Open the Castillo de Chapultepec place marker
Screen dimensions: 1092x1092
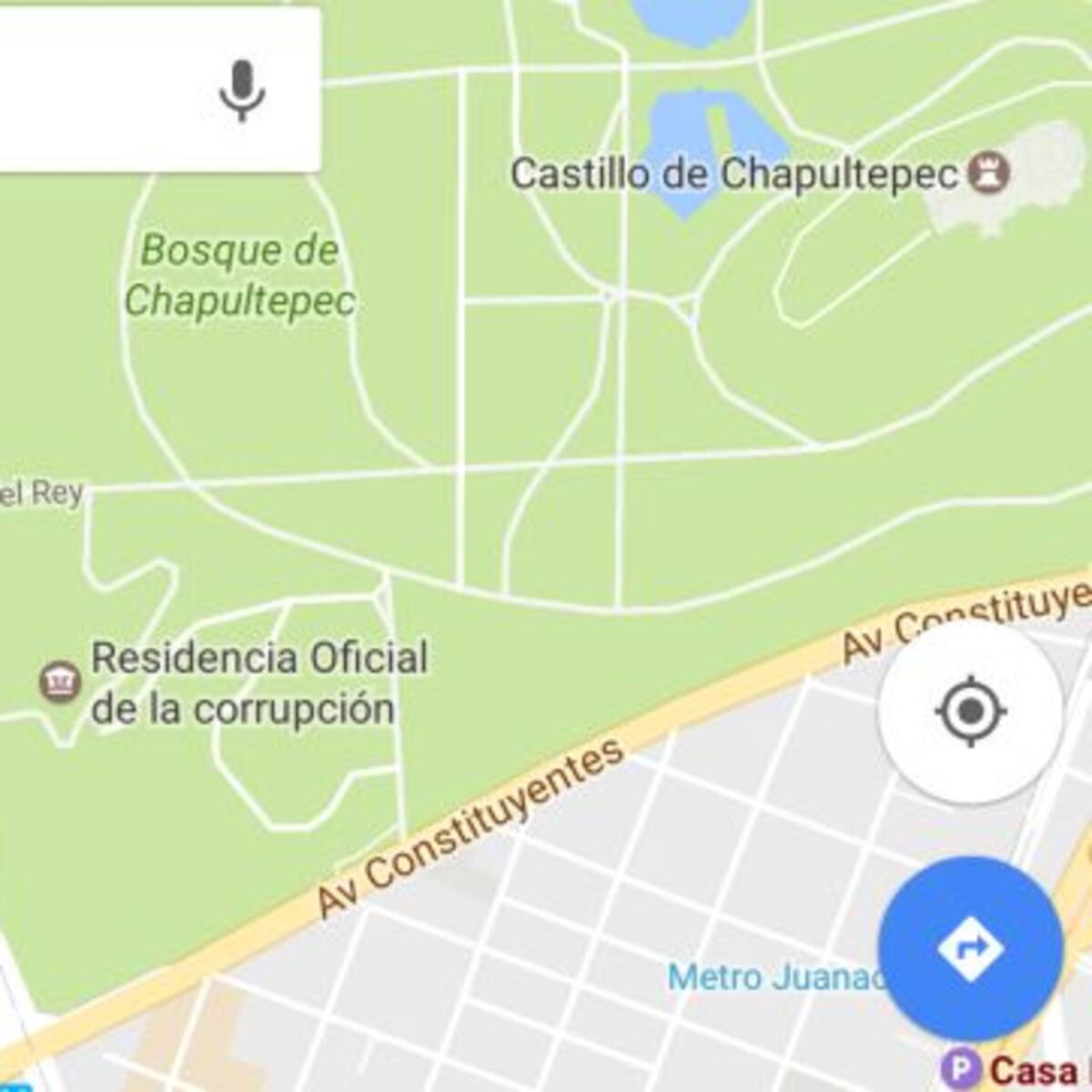[986, 173]
